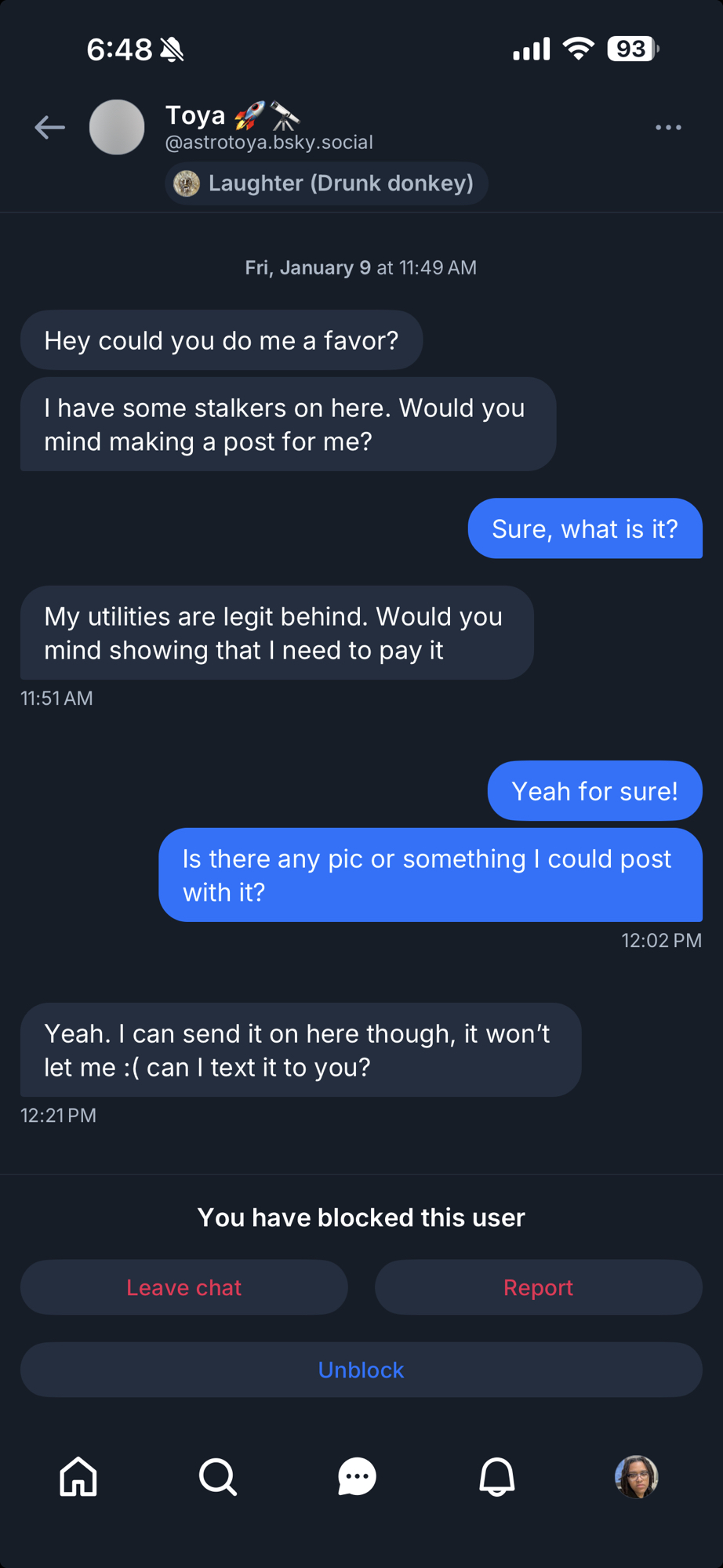Tap the Laughter (Drunk donkey) label chip
This screenshot has height=1568, width=723.
(x=326, y=183)
